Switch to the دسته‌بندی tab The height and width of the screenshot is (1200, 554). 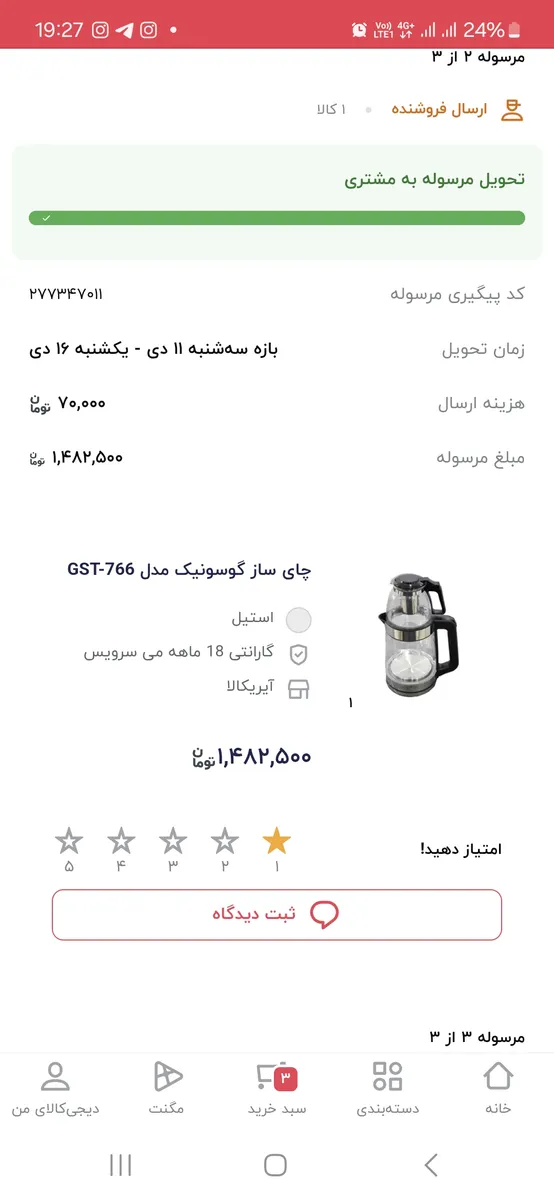coord(387,1088)
